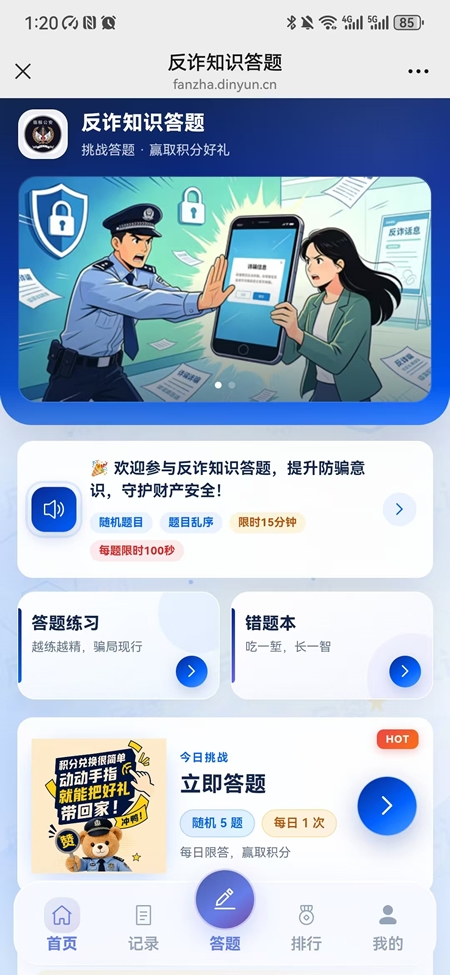Switch to the 排行 tab

pos(306,926)
